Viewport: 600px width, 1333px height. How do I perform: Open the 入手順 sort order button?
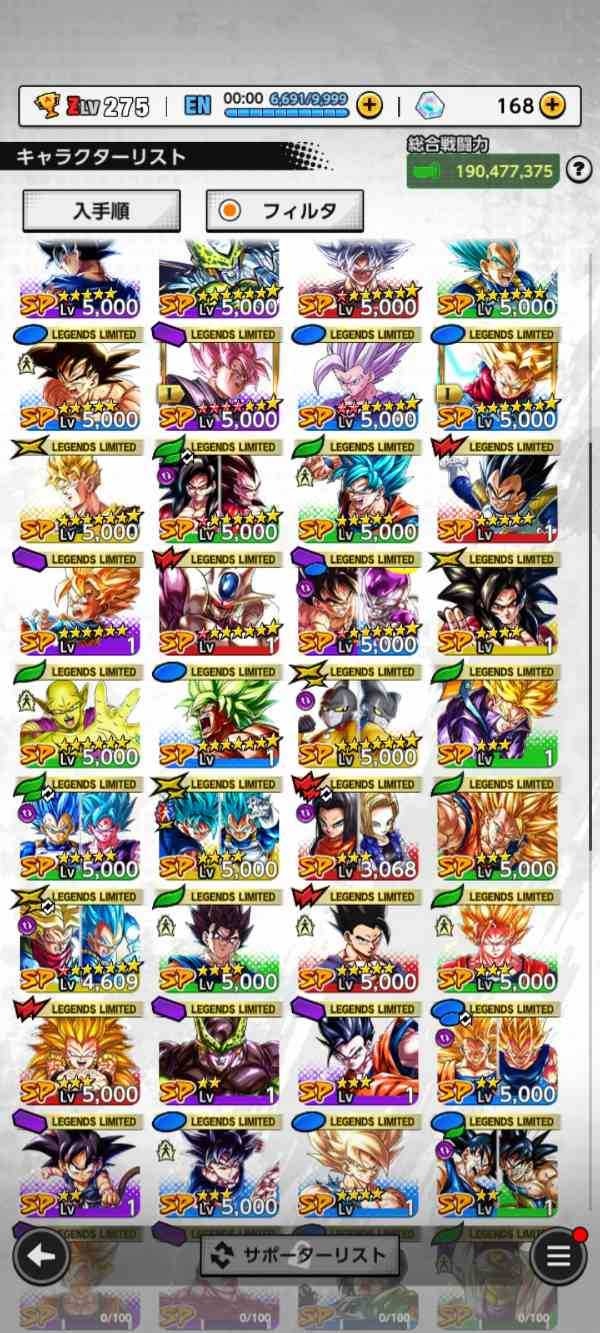click(x=101, y=211)
